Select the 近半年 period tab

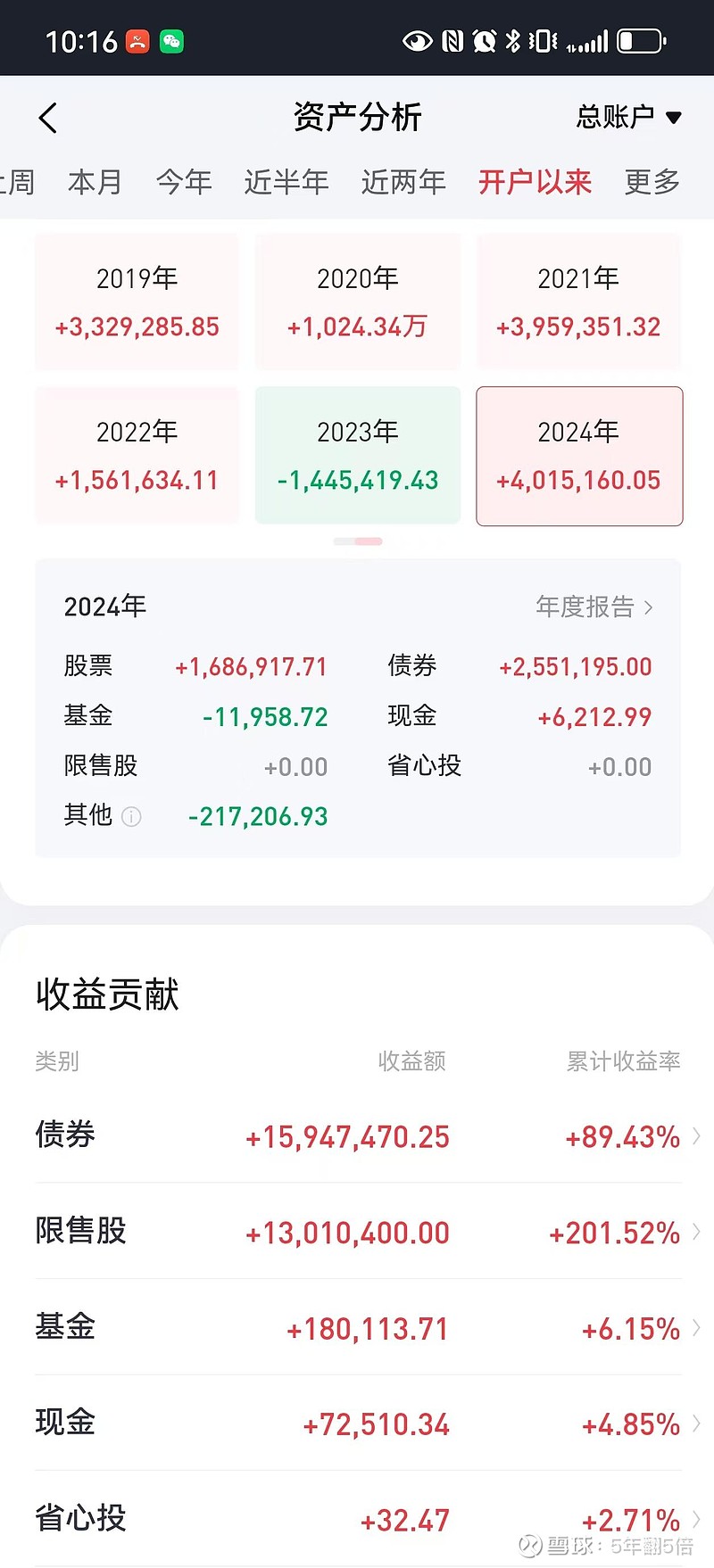[286, 183]
